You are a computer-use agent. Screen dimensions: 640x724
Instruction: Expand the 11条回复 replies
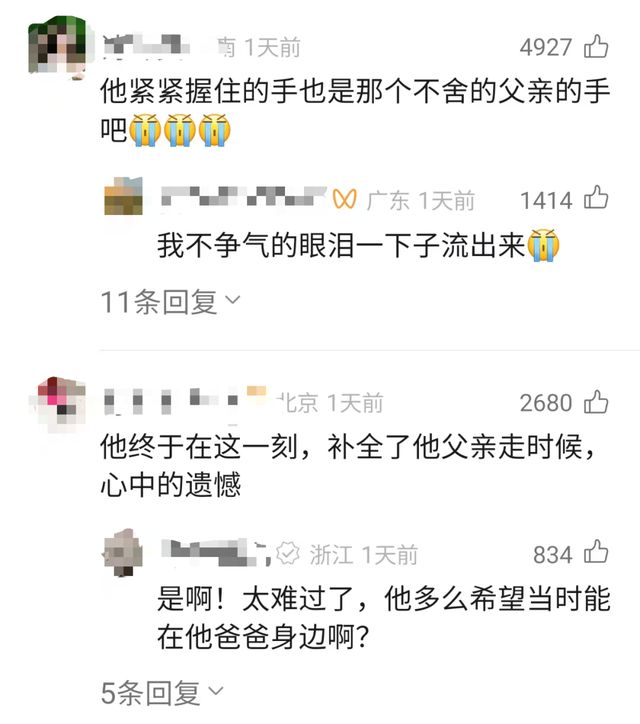tap(170, 301)
